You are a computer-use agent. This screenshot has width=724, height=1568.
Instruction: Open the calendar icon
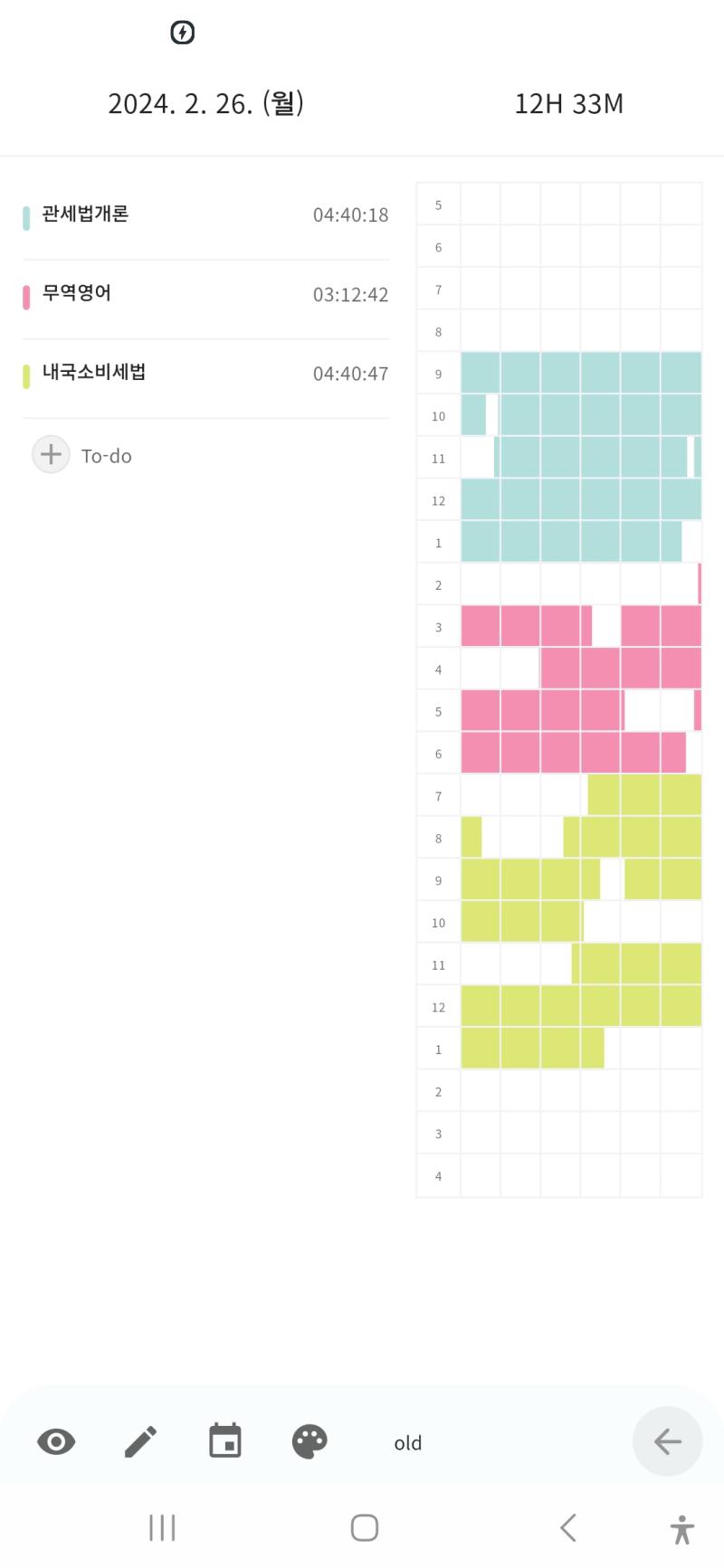pos(224,1440)
